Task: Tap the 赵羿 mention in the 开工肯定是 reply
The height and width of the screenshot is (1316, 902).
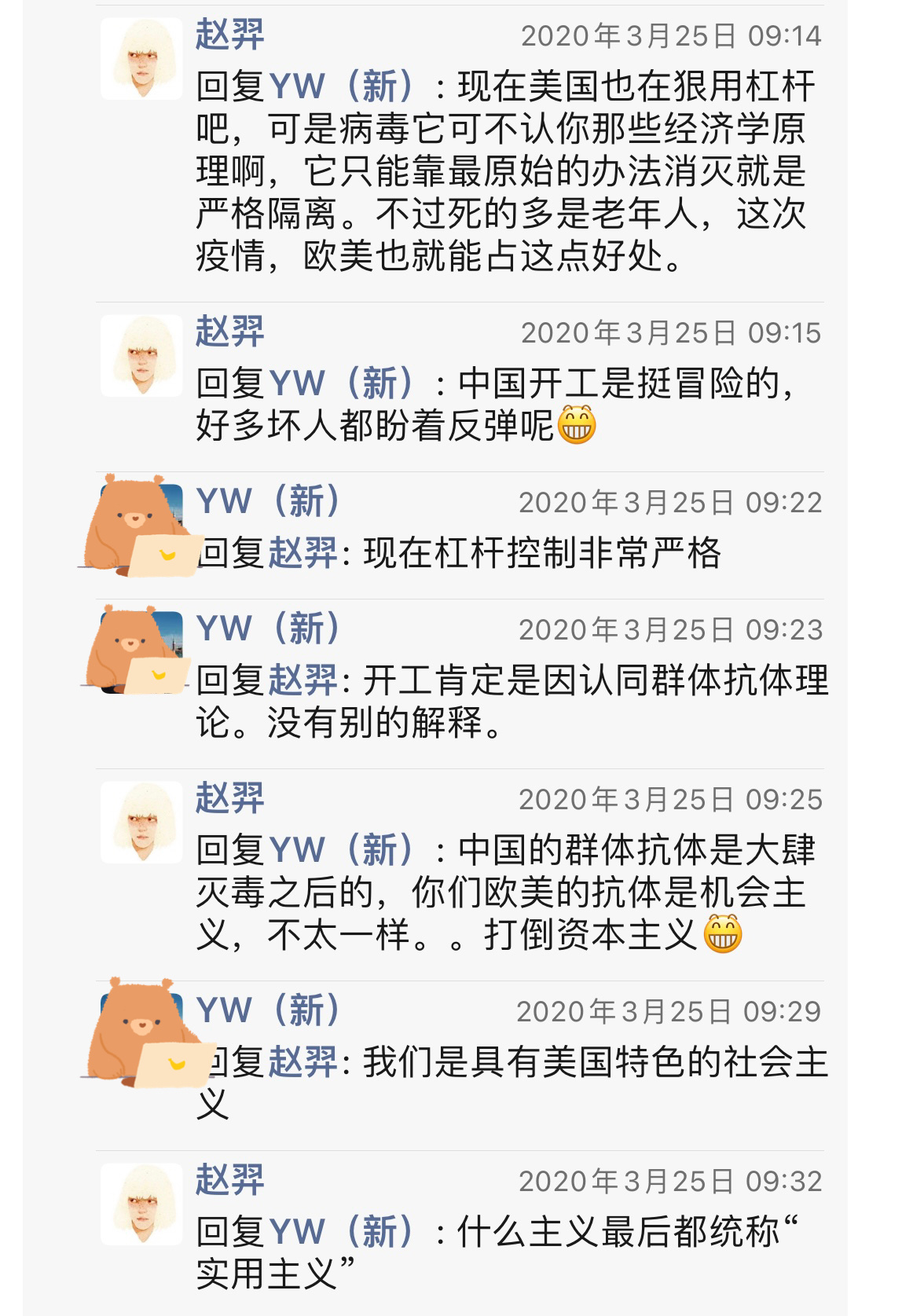Action: click(x=302, y=680)
